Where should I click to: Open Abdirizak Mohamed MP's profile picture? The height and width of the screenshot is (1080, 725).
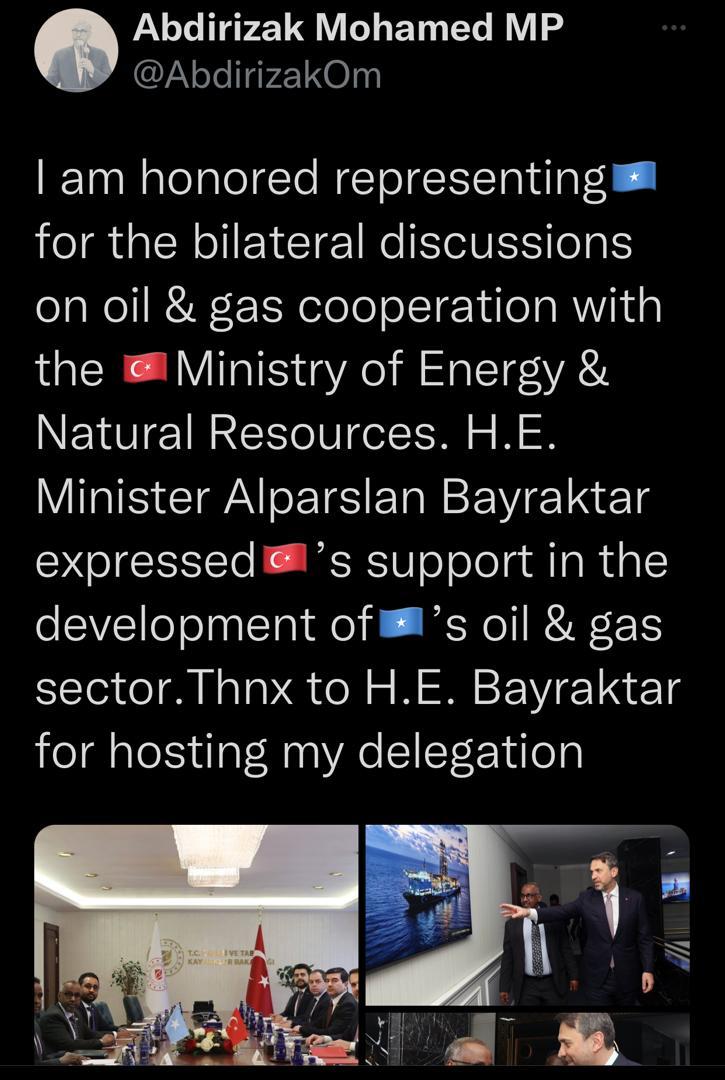(x=77, y=52)
